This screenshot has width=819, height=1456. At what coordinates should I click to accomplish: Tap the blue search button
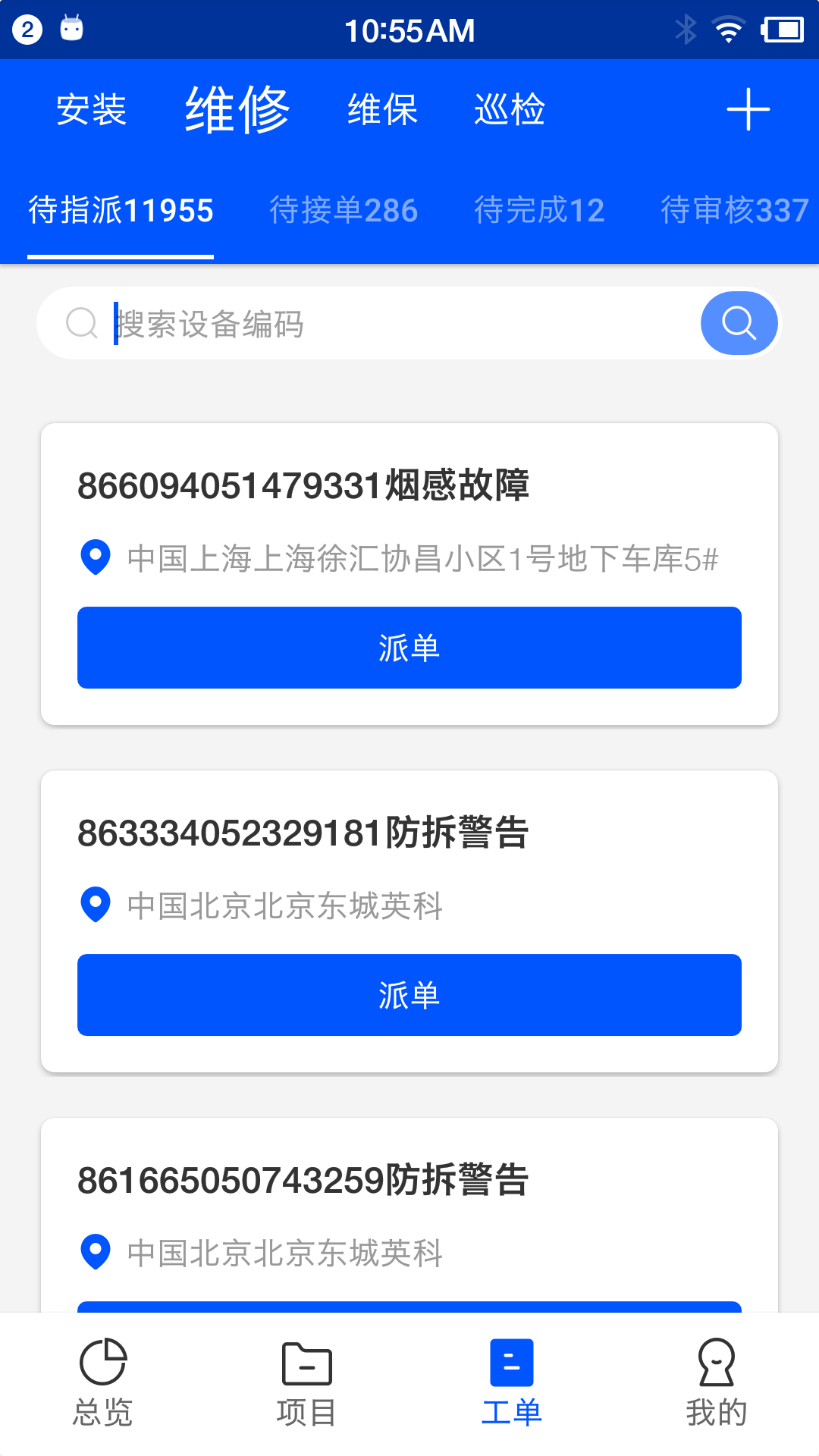739,324
